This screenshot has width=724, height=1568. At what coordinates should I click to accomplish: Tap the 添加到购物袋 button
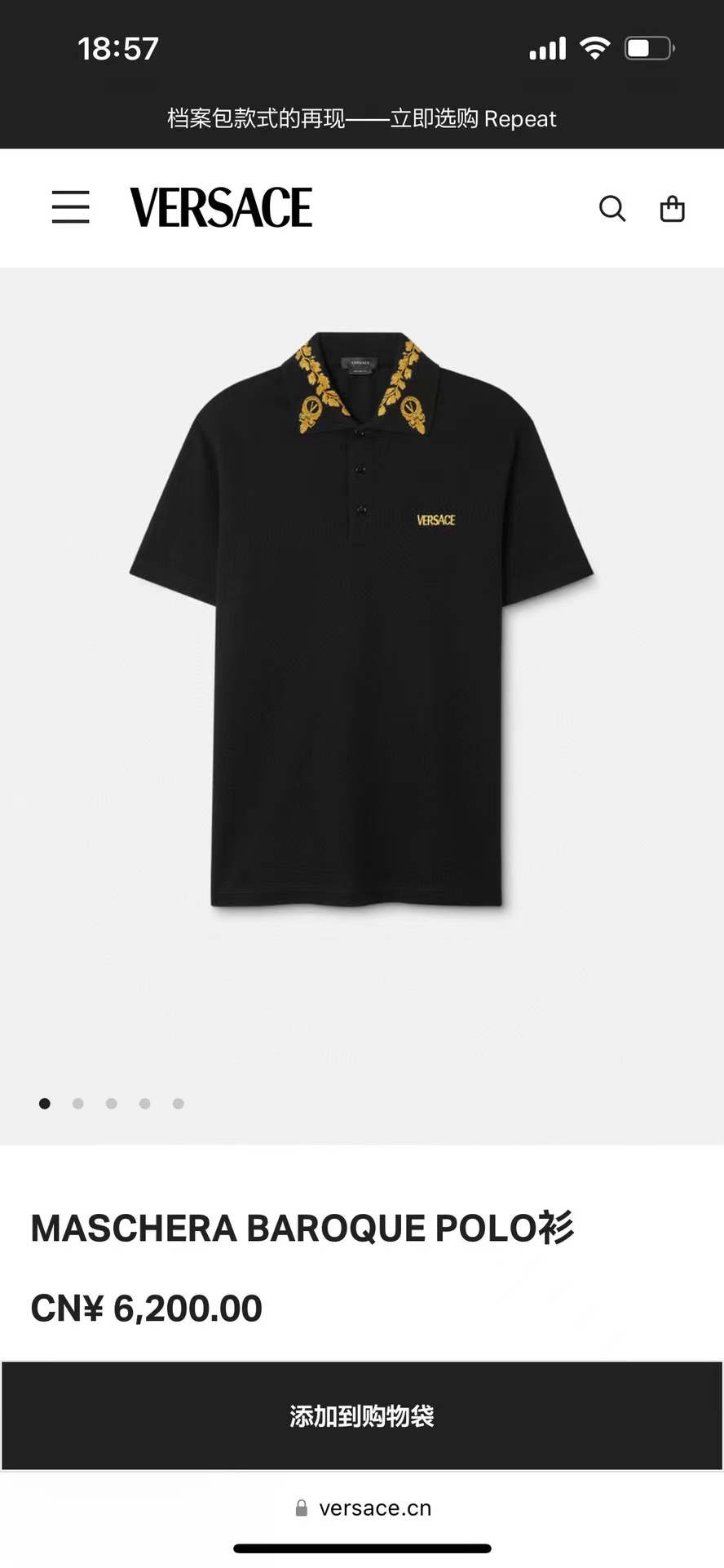[362, 1415]
